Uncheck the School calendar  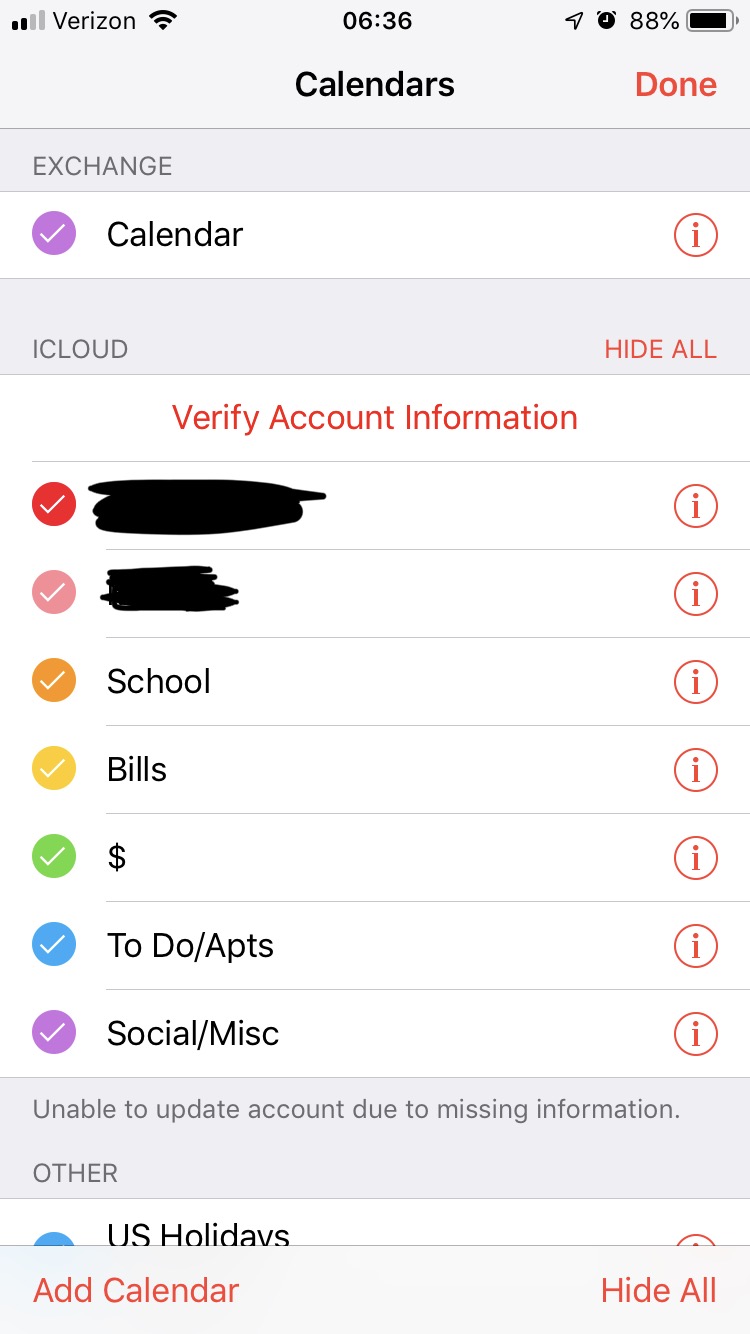pyautogui.click(x=54, y=682)
